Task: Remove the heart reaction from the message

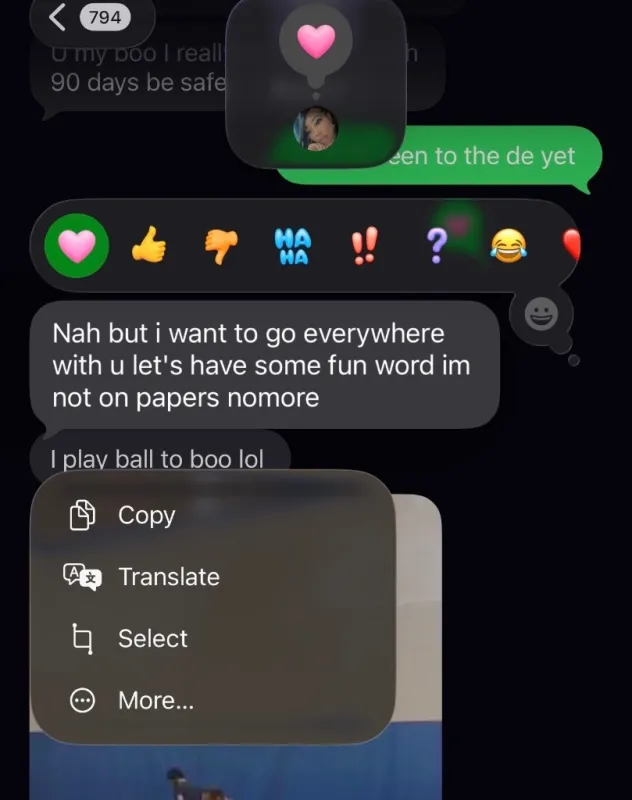Action: tap(77, 245)
